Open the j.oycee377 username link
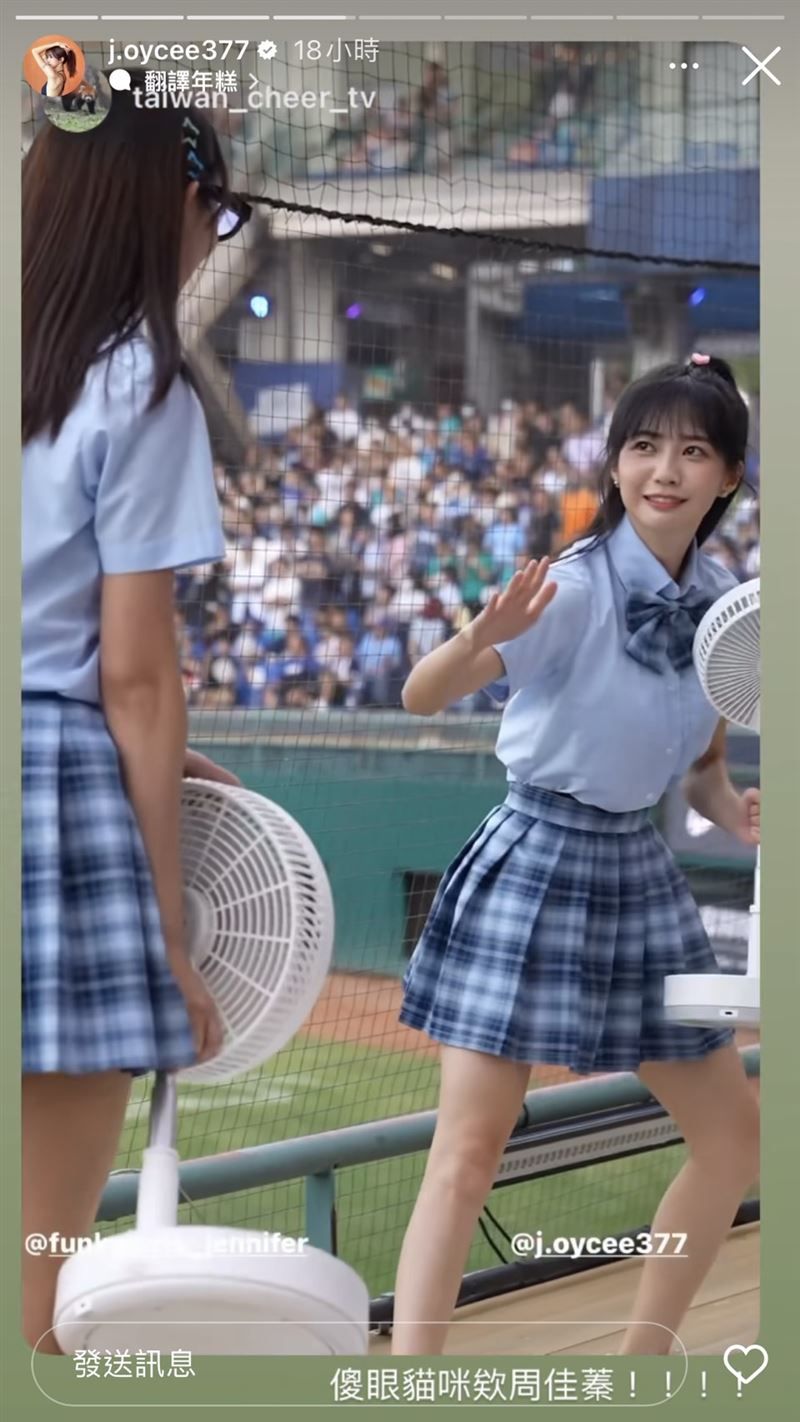The image size is (800, 1422). pos(181,49)
